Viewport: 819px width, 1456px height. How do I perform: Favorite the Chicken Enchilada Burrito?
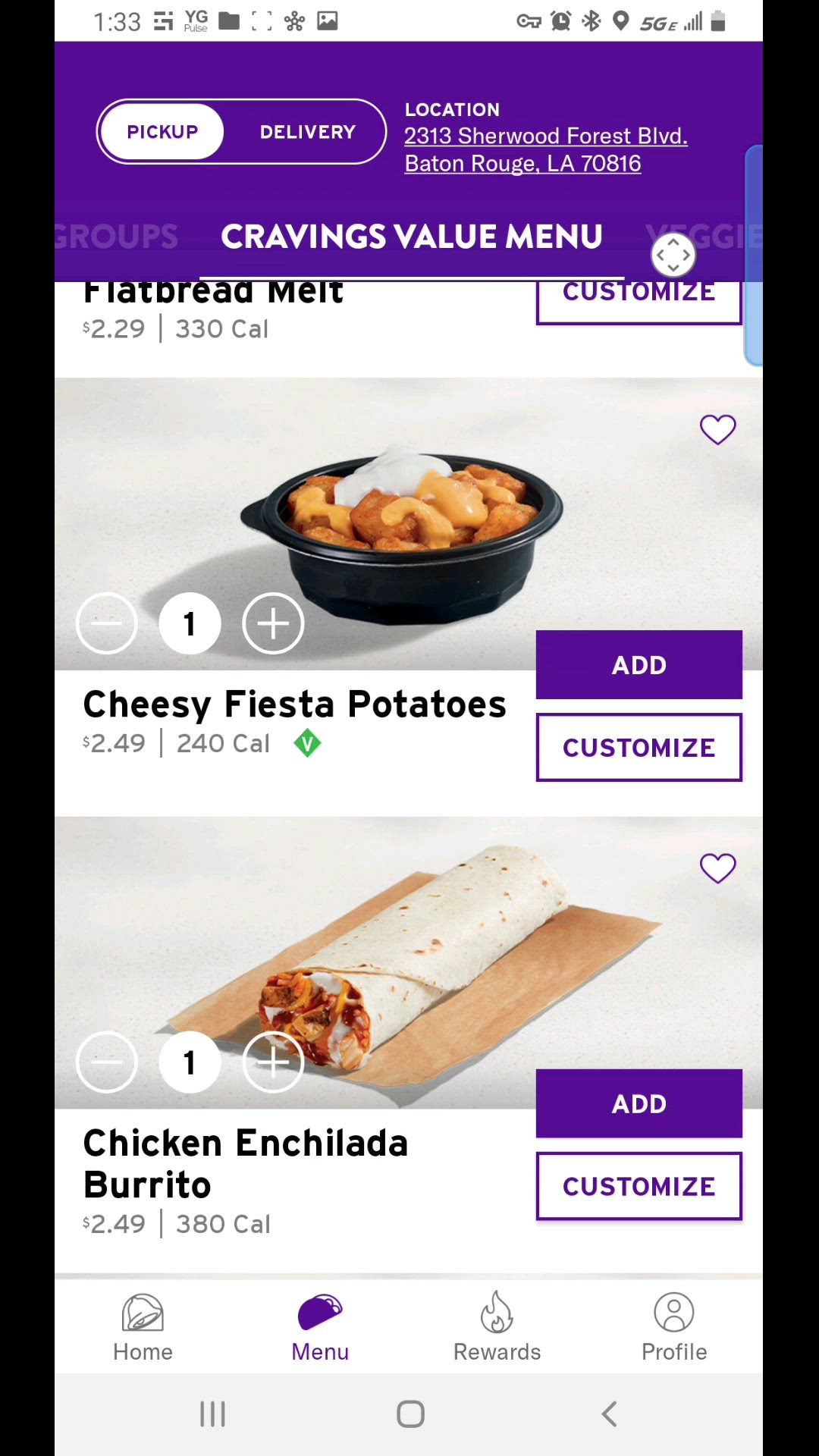tap(717, 868)
